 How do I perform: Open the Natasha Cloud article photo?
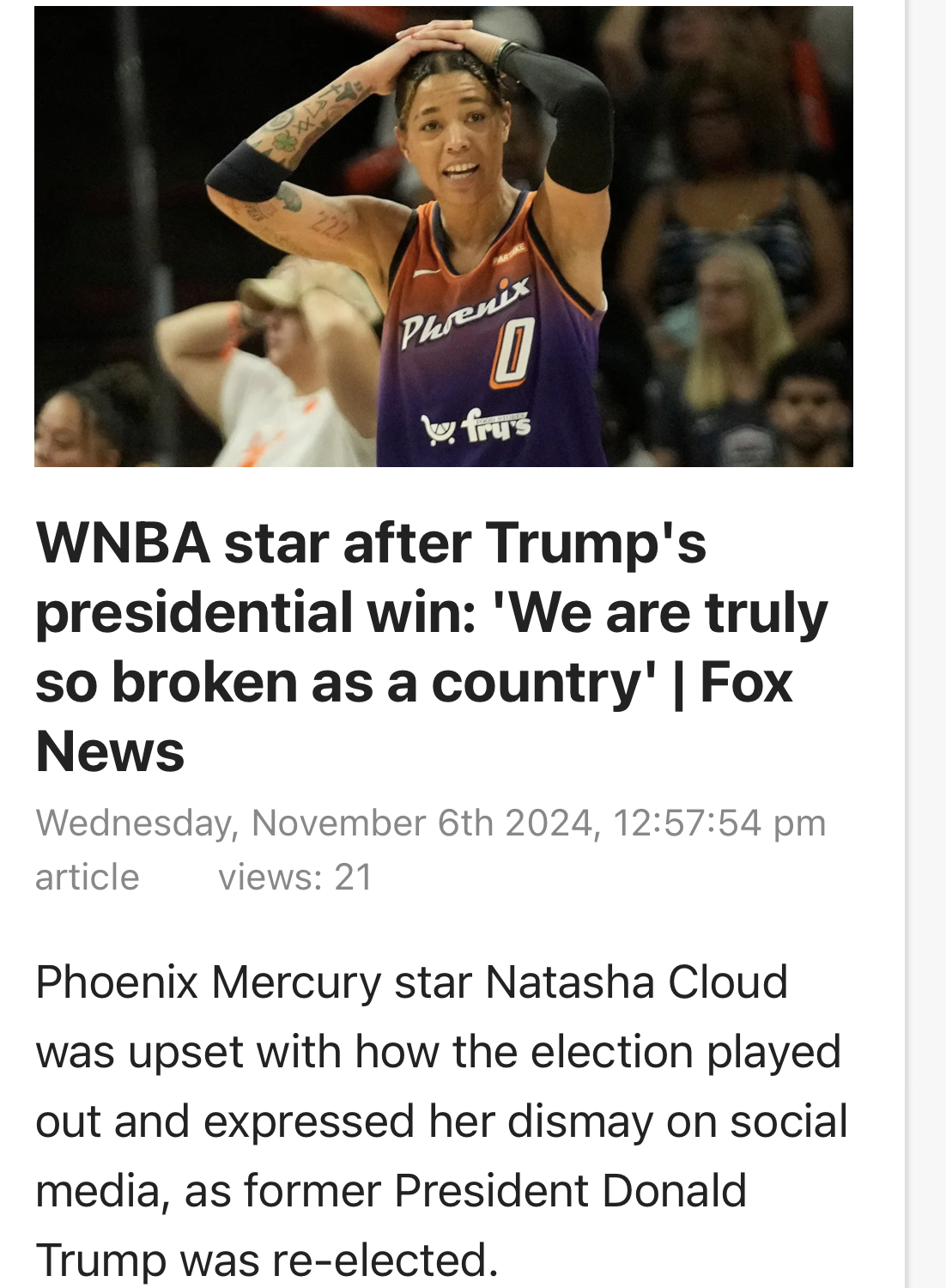(x=443, y=237)
